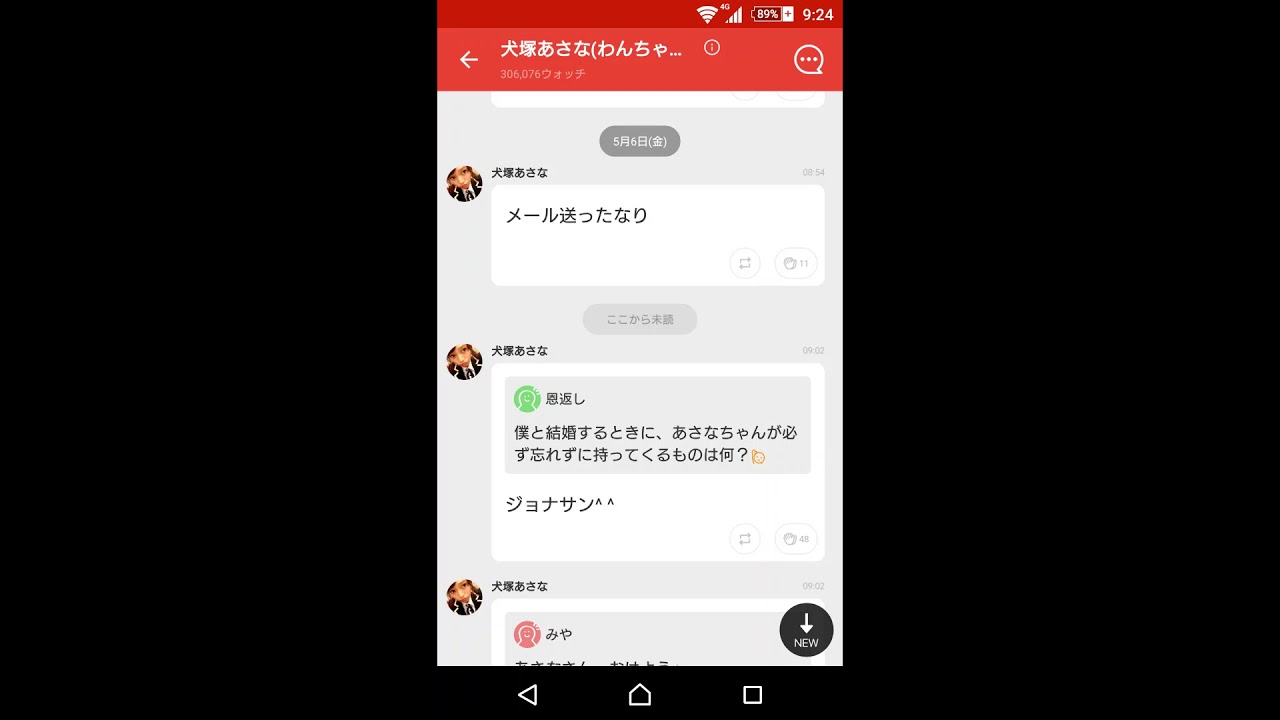This screenshot has height=720, width=1280.
Task: Clap for the メール送ったなり message
Action: pos(796,263)
